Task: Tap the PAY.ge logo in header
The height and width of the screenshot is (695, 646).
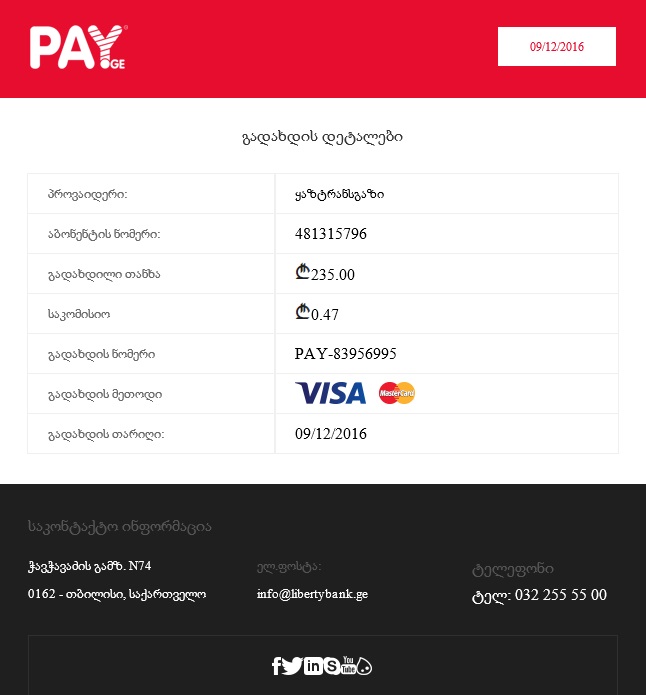Action: click(x=78, y=48)
